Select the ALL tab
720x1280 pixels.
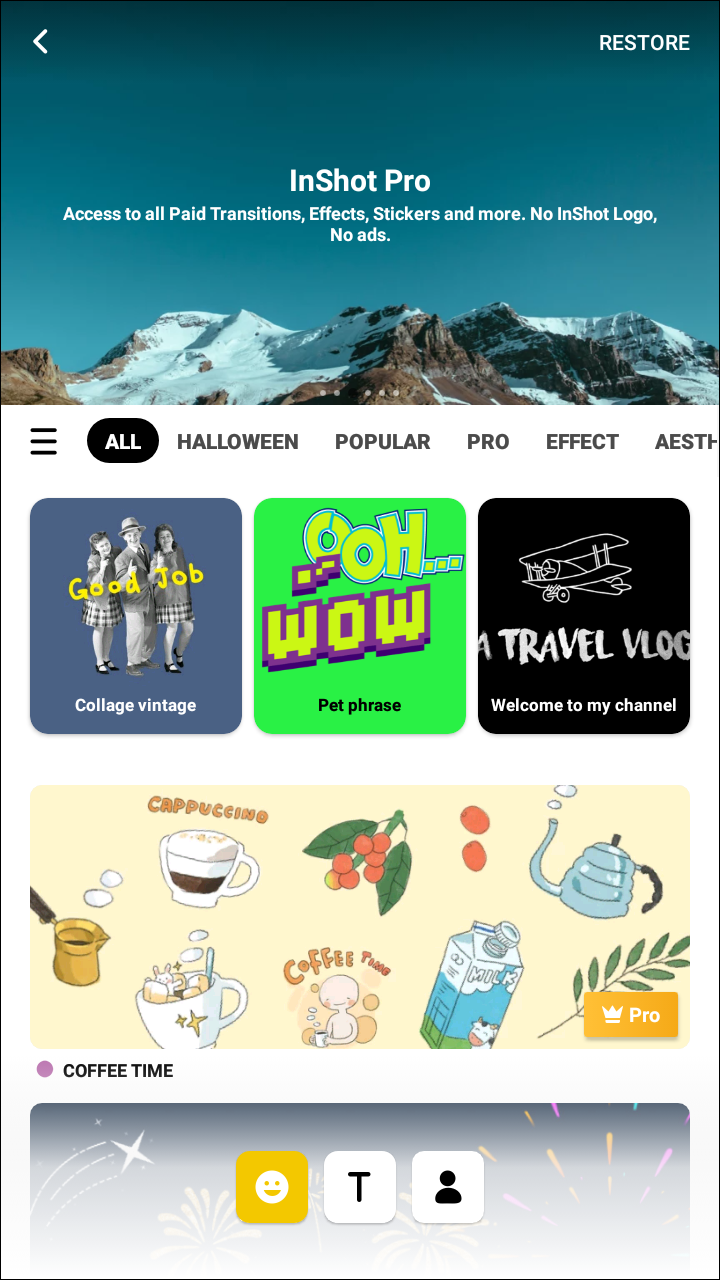[x=123, y=441]
